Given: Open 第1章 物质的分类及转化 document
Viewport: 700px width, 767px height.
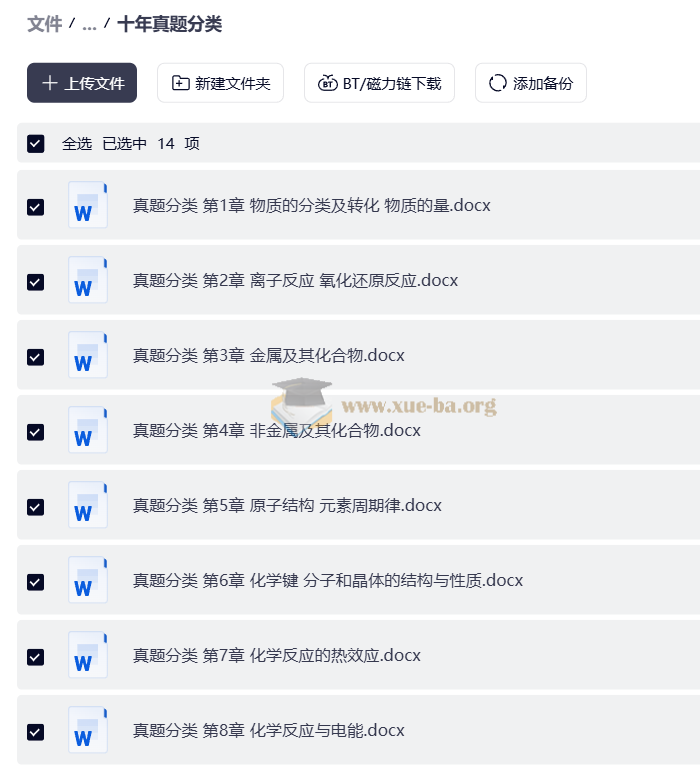Looking at the screenshot, I should [311, 206].
